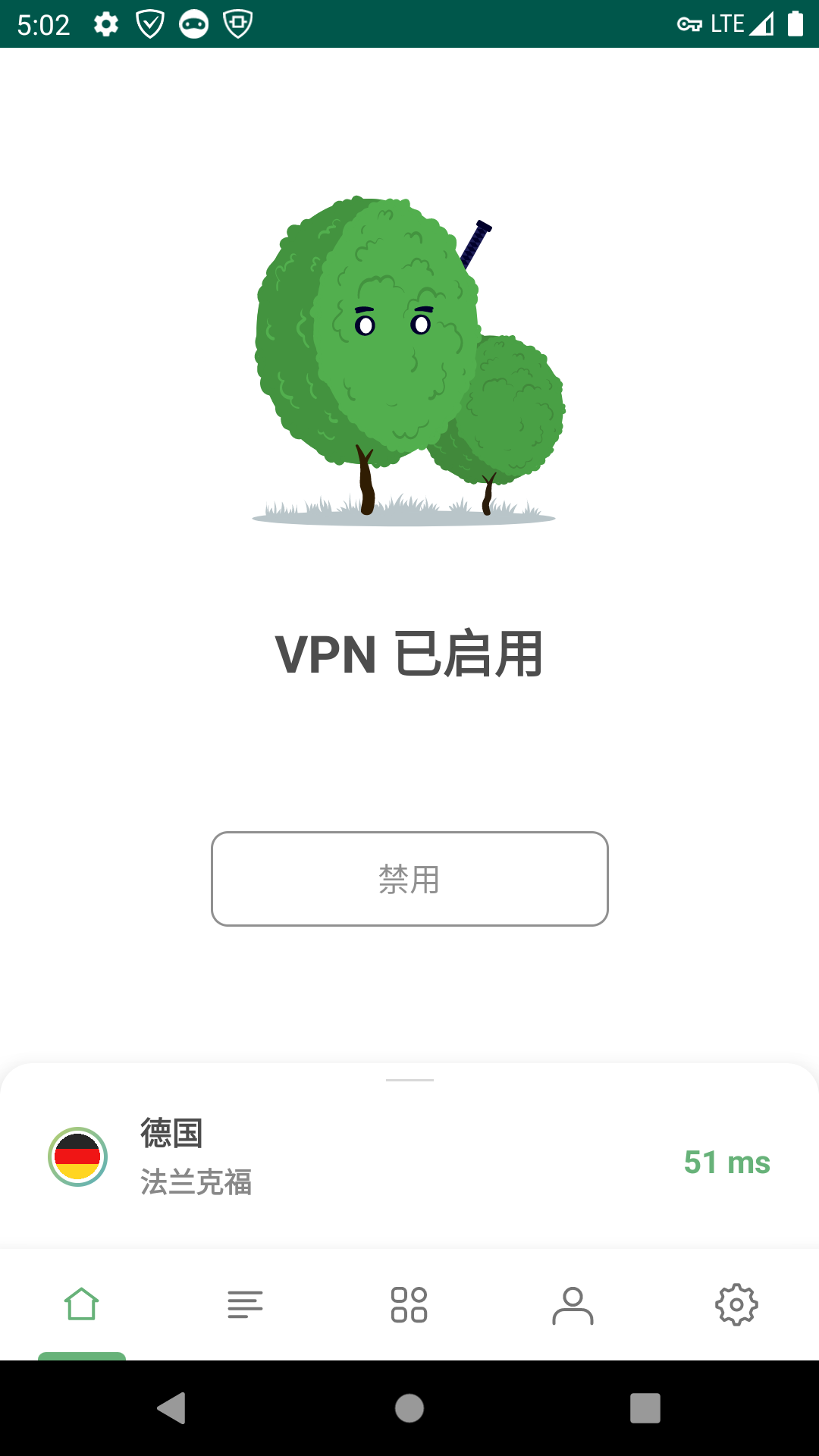Switch to the home tab
This screenshot has width=819, height=1456.
(81, 1304)
